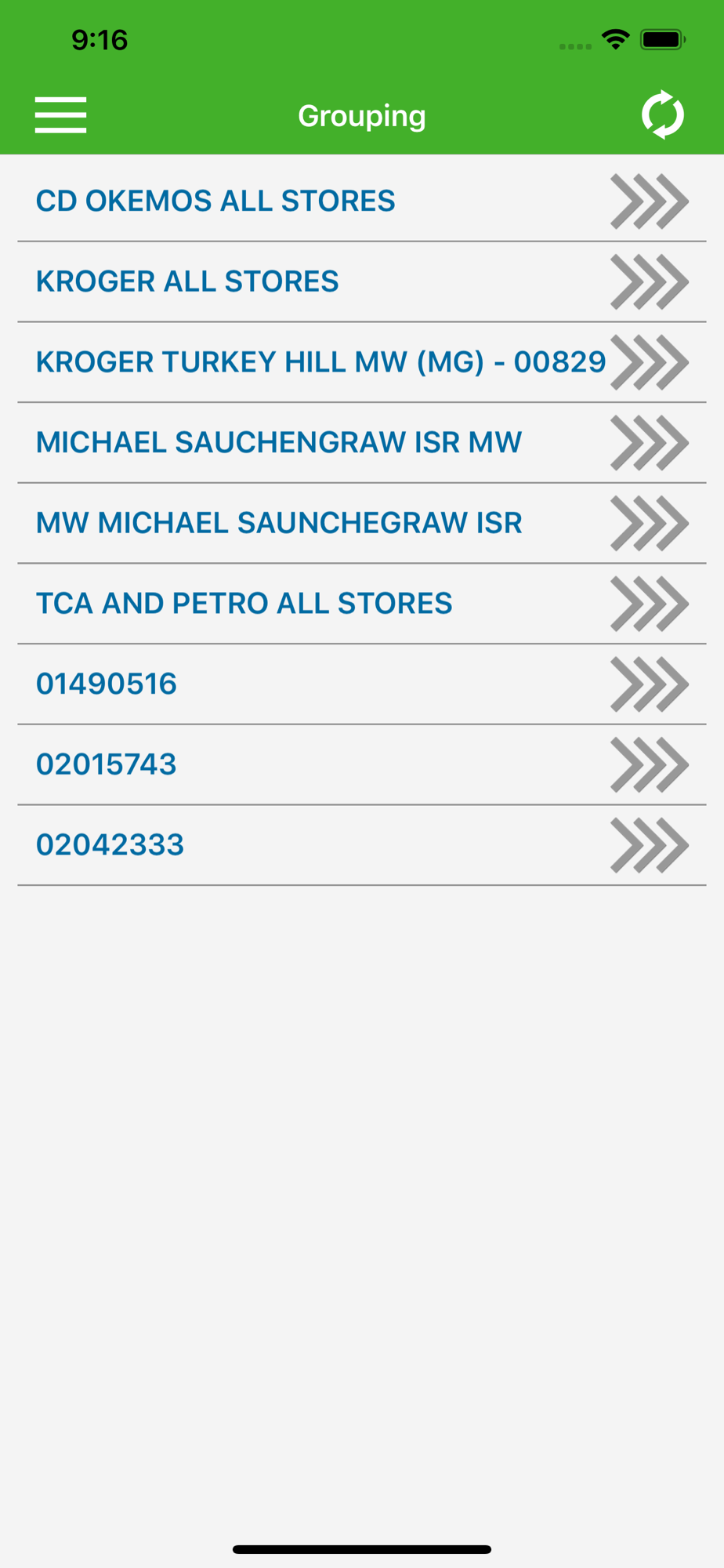
Task: Open KROGER TURKEY HILL MW (MG) - 00829
Action: pyautogui.click(x=362, y=362)
